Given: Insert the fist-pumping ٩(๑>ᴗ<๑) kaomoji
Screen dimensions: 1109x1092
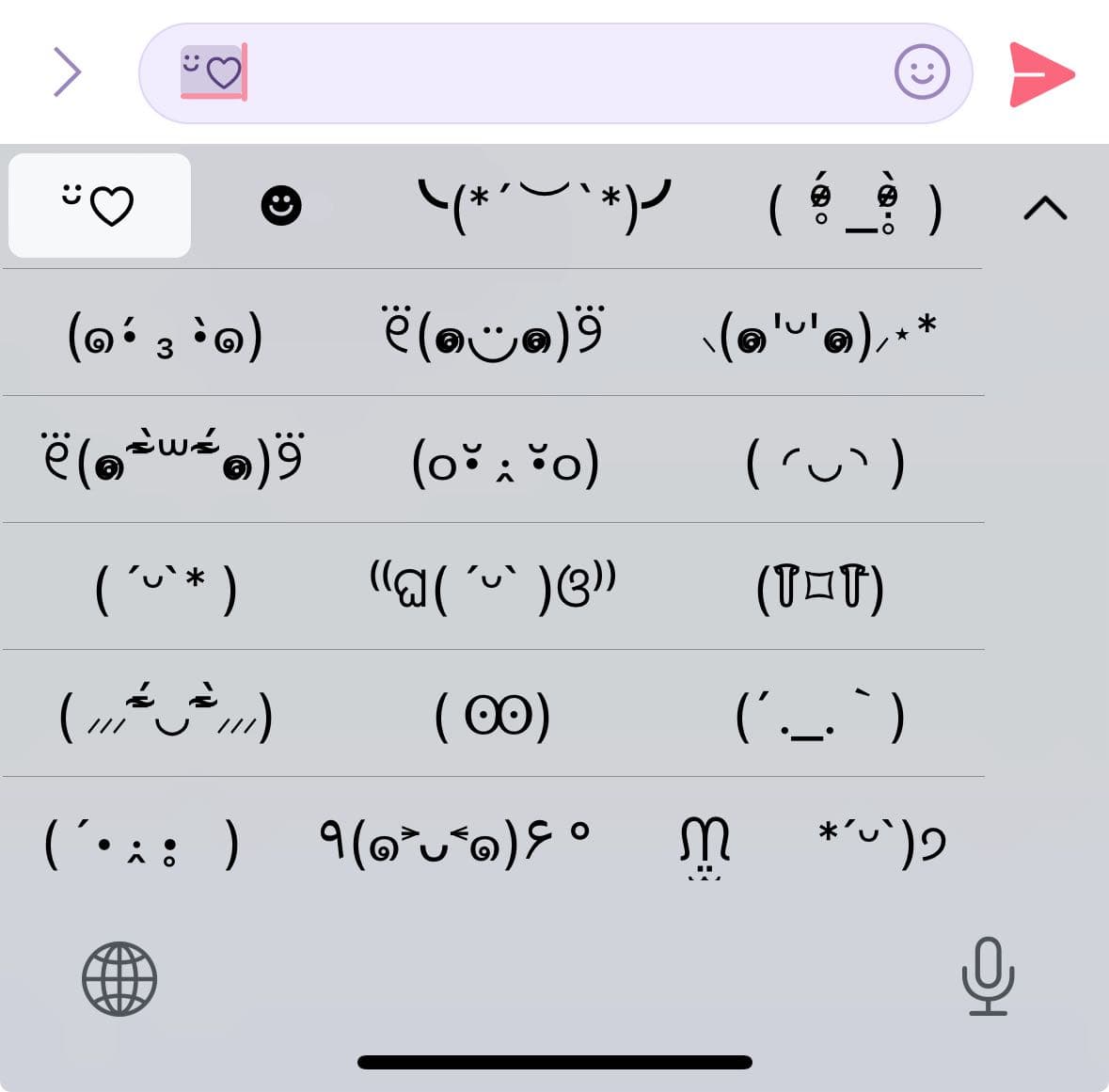Looking at the screenshot, I should [x=454, y=843].
